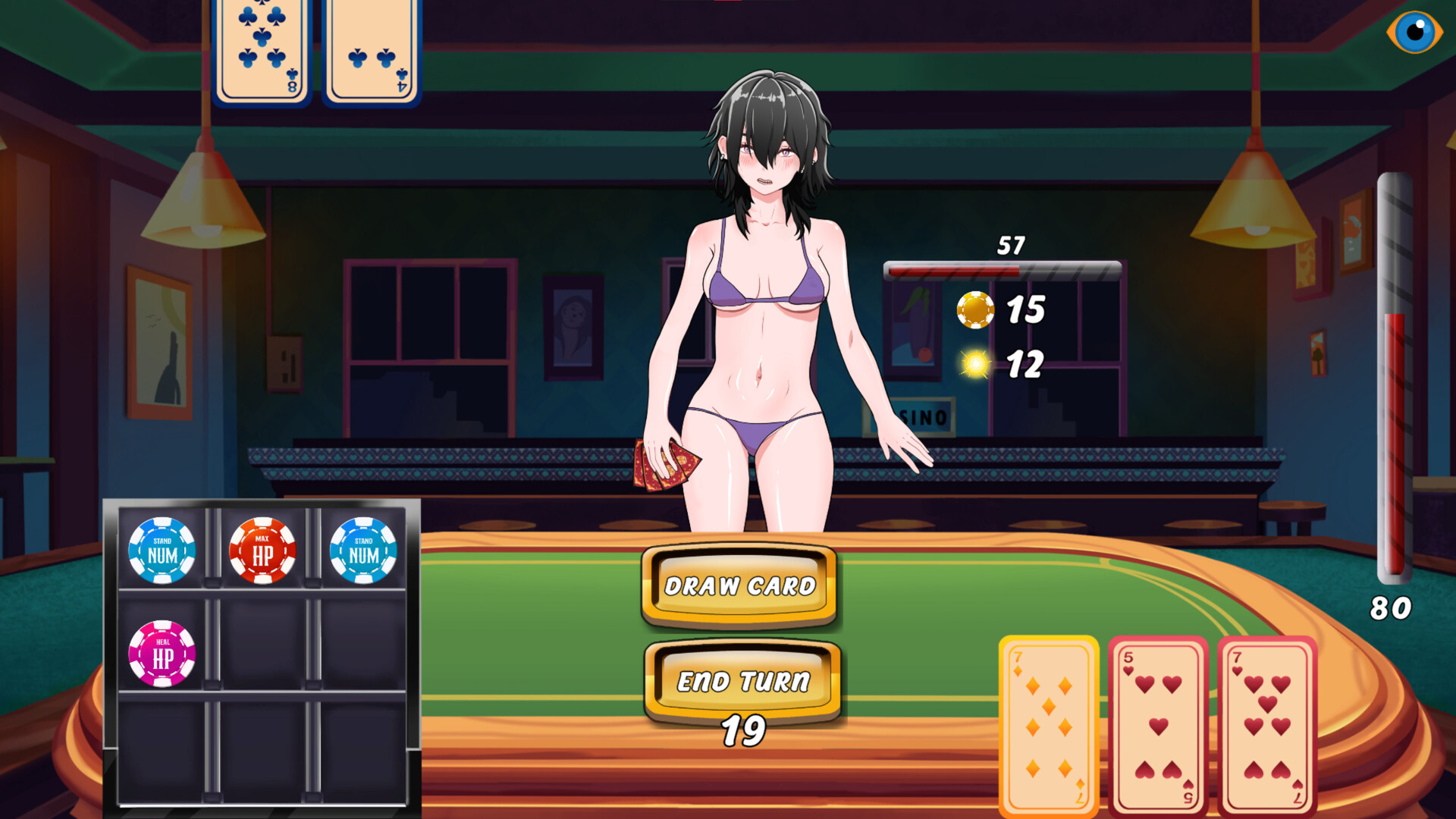The width and height of the screenshot is (1456, 819).
Task: Select the 7 of diamonds card
Action: pos(1049,726)
